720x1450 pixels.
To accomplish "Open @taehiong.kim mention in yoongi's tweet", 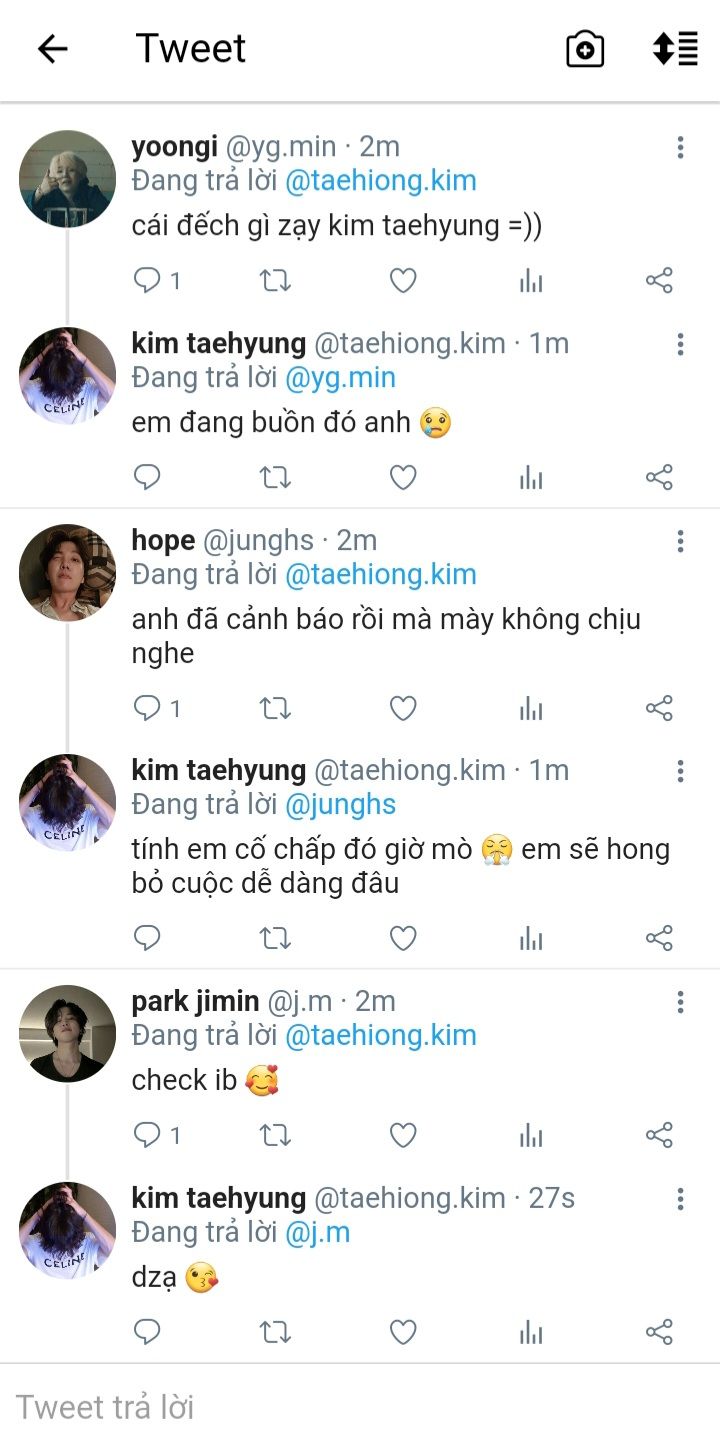I will coord(380,181).
